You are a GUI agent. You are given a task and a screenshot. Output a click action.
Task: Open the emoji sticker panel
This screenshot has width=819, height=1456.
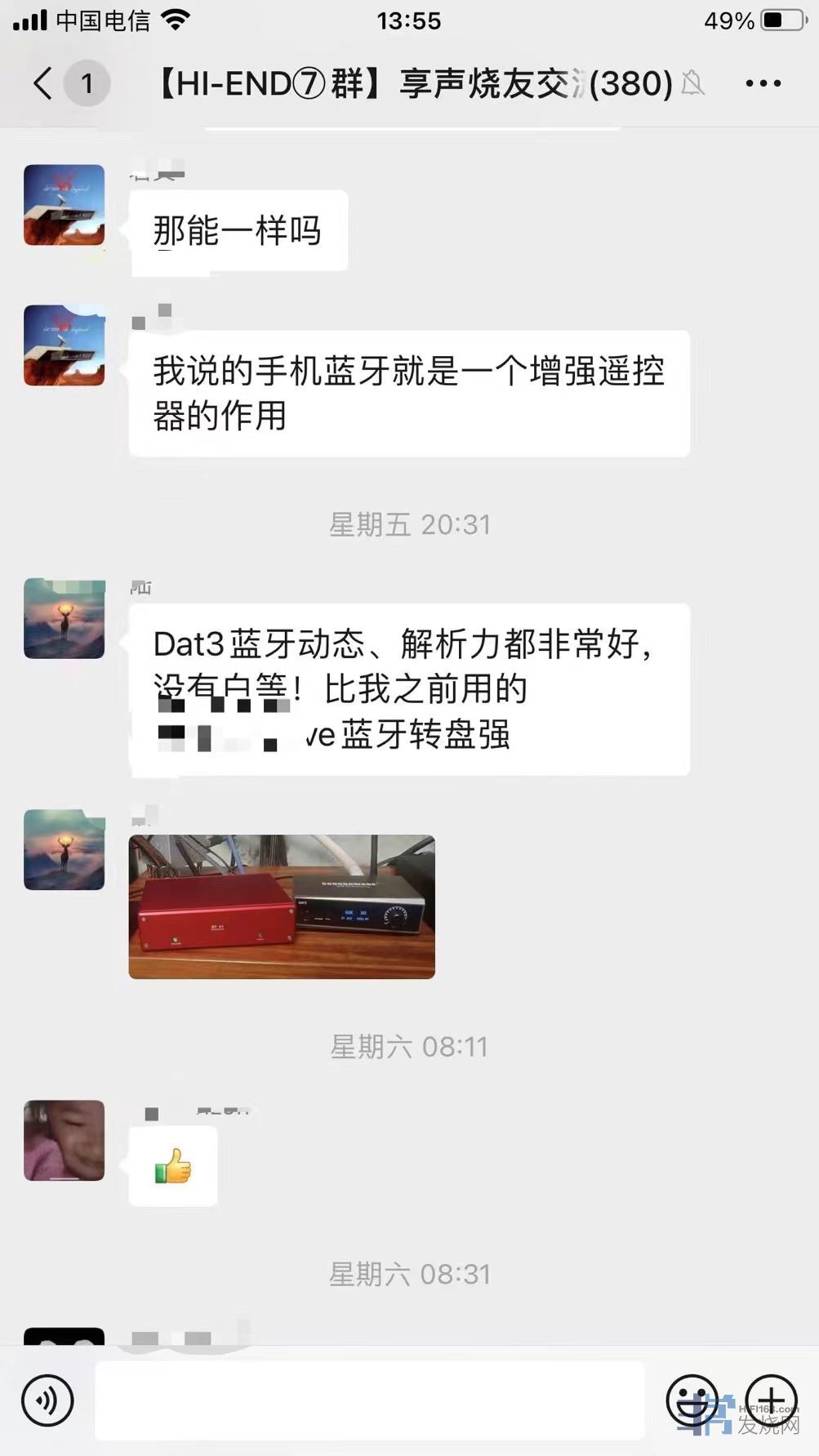pos(692,1400)
